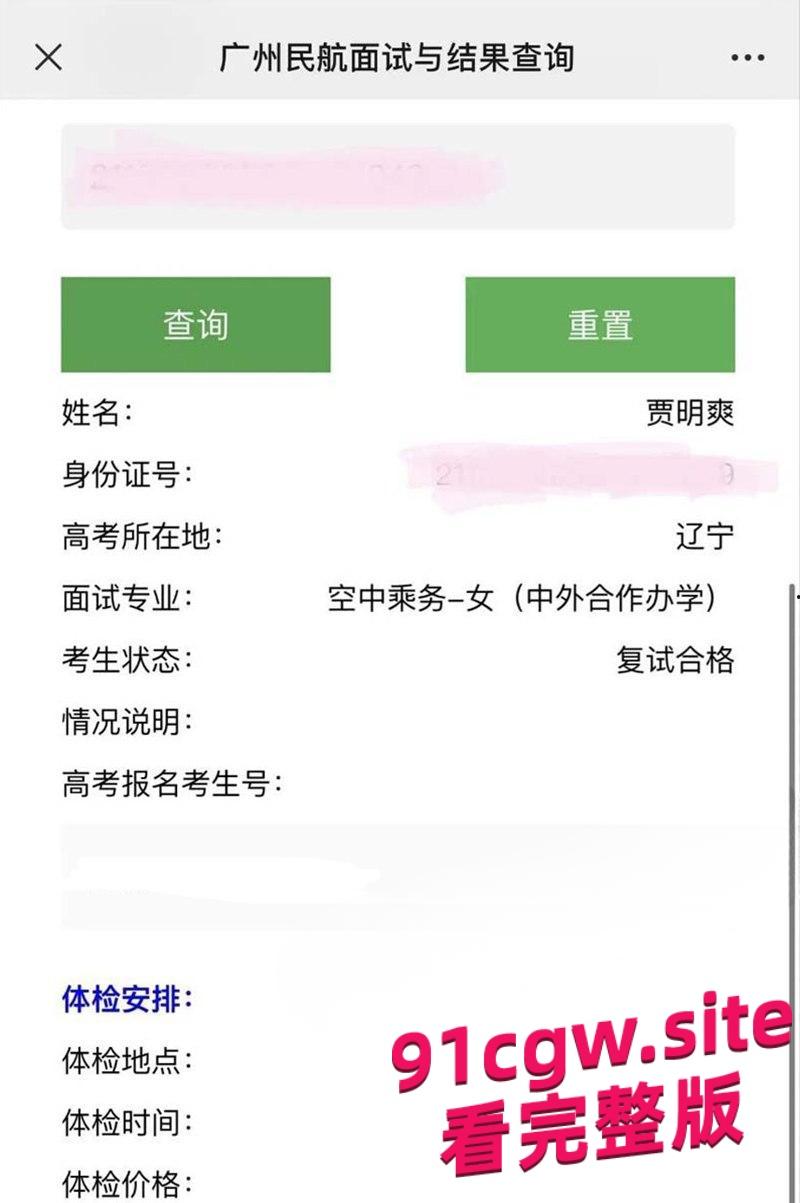Tap the 查询 (Query) green button
This screenshot has width=800, height=1203.
196,324
